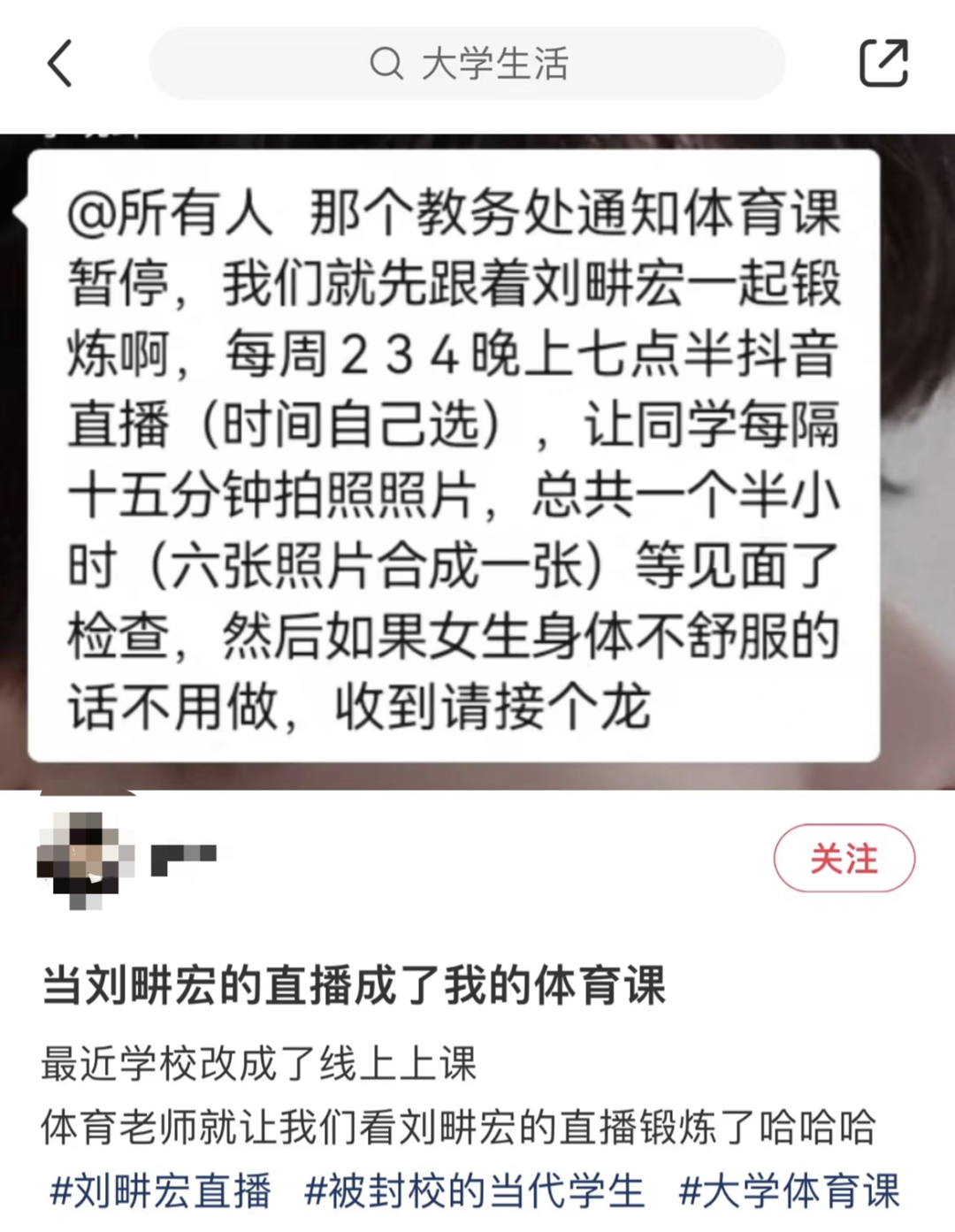The image size is (955, 1232).
Task: Go back using the top-left arrow
Action: click(x=60, y=64)
